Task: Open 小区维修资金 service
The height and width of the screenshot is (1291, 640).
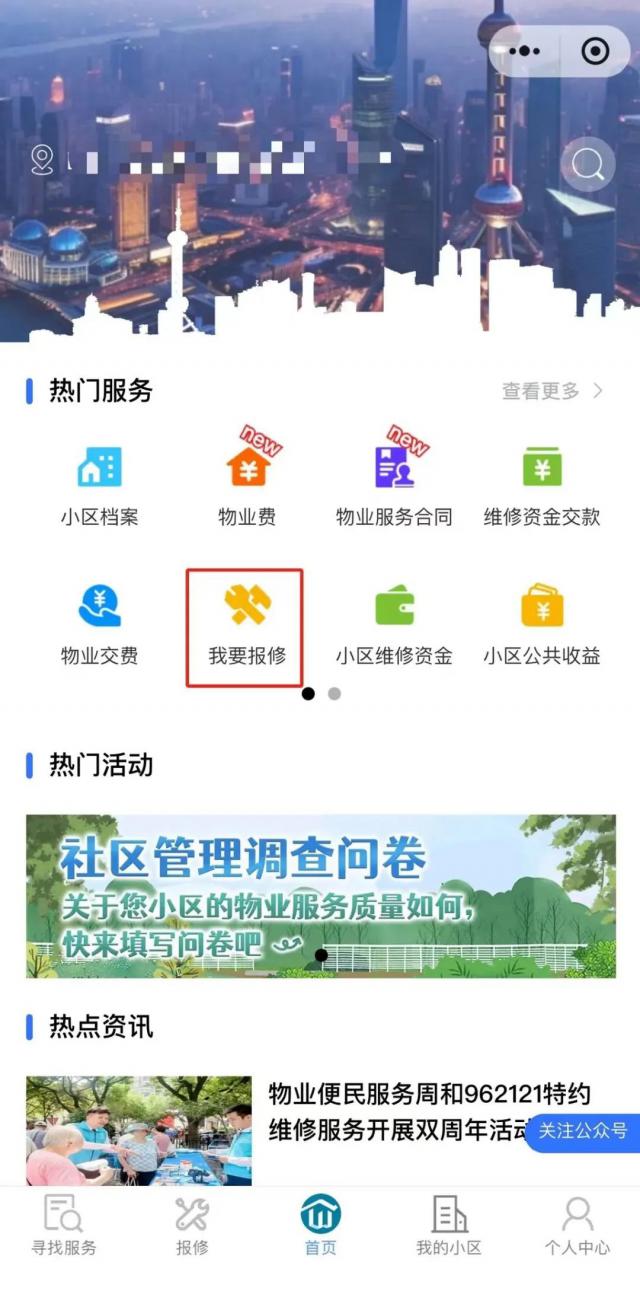Action: pyautogui.click(x=394, y=625)
